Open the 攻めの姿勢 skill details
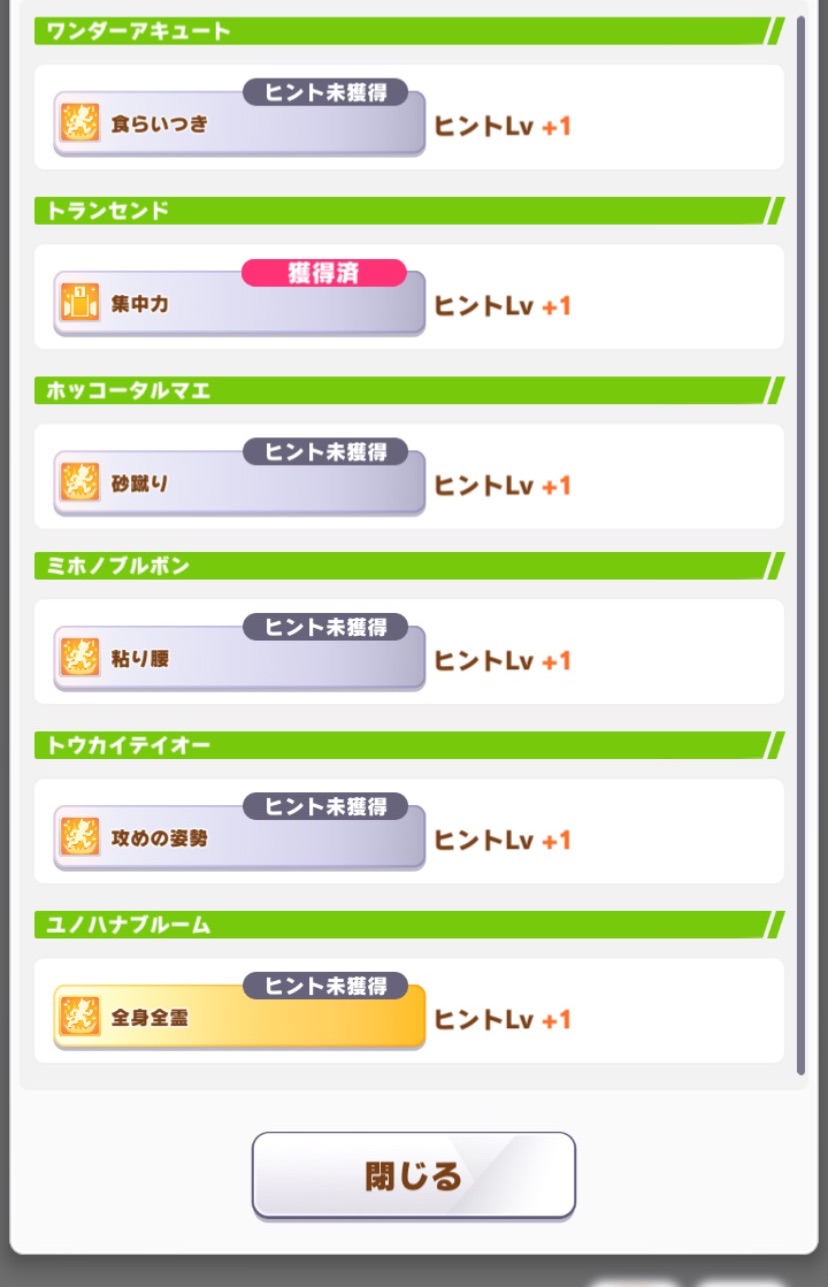The width and height of the screenshot is (828, 1287). [239, 839]
